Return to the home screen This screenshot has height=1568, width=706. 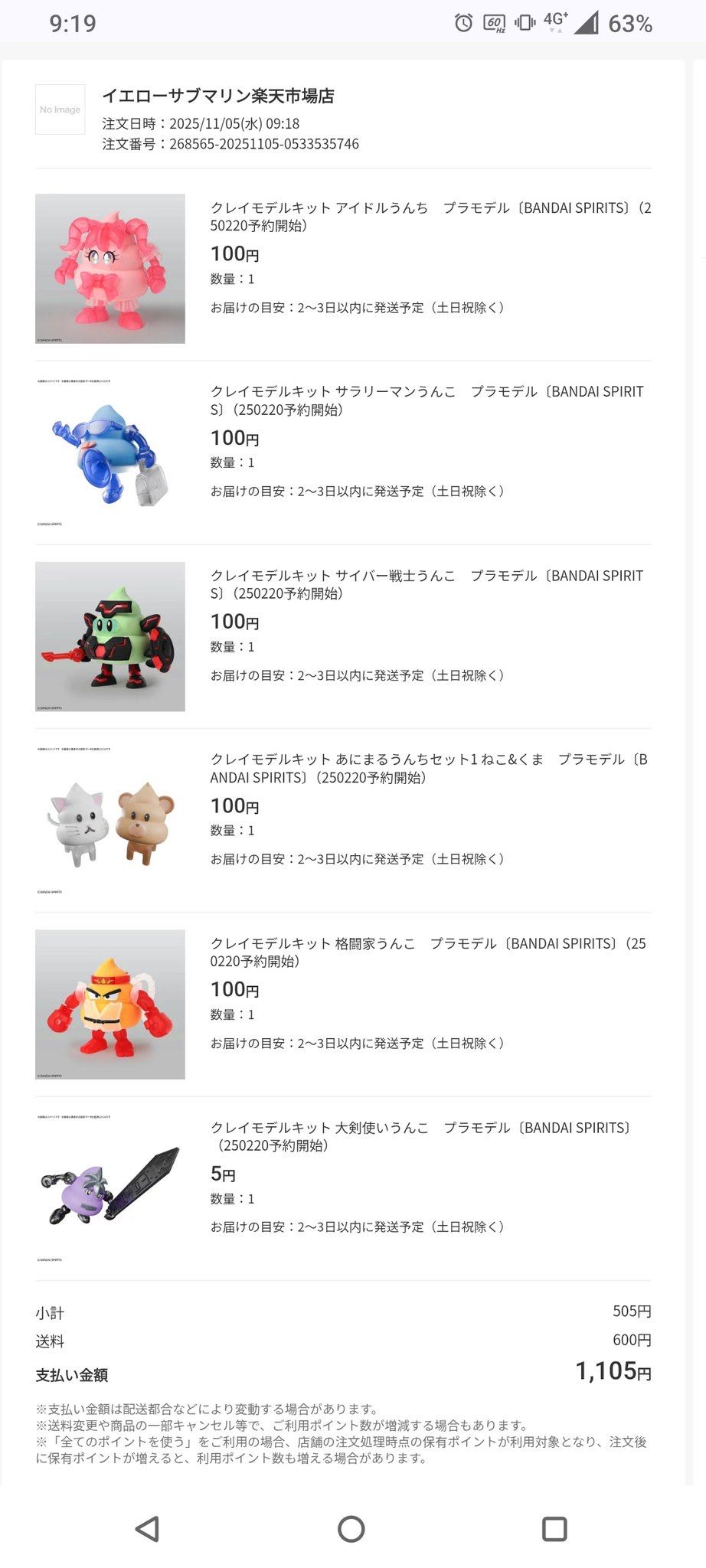click(x=351, y=1529)
